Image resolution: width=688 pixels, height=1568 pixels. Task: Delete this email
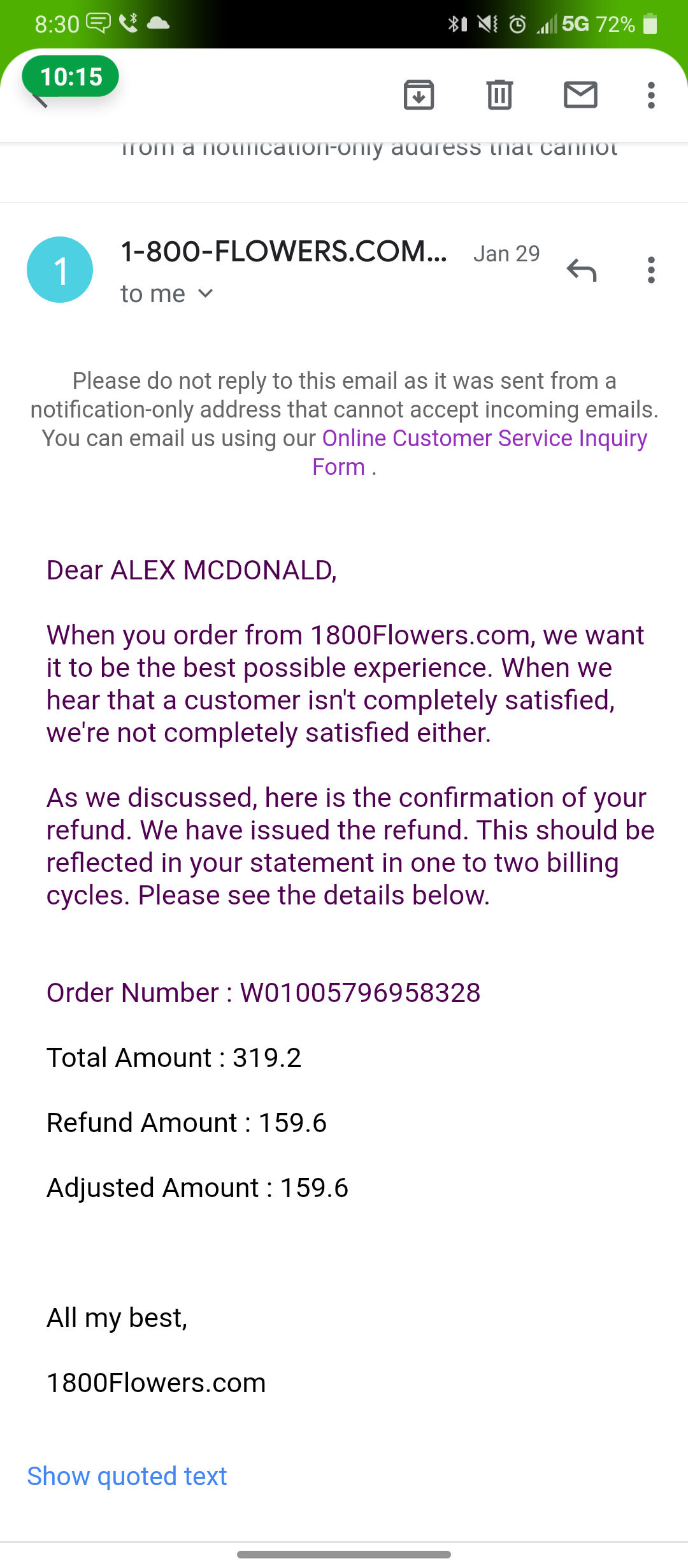point(499,95)
